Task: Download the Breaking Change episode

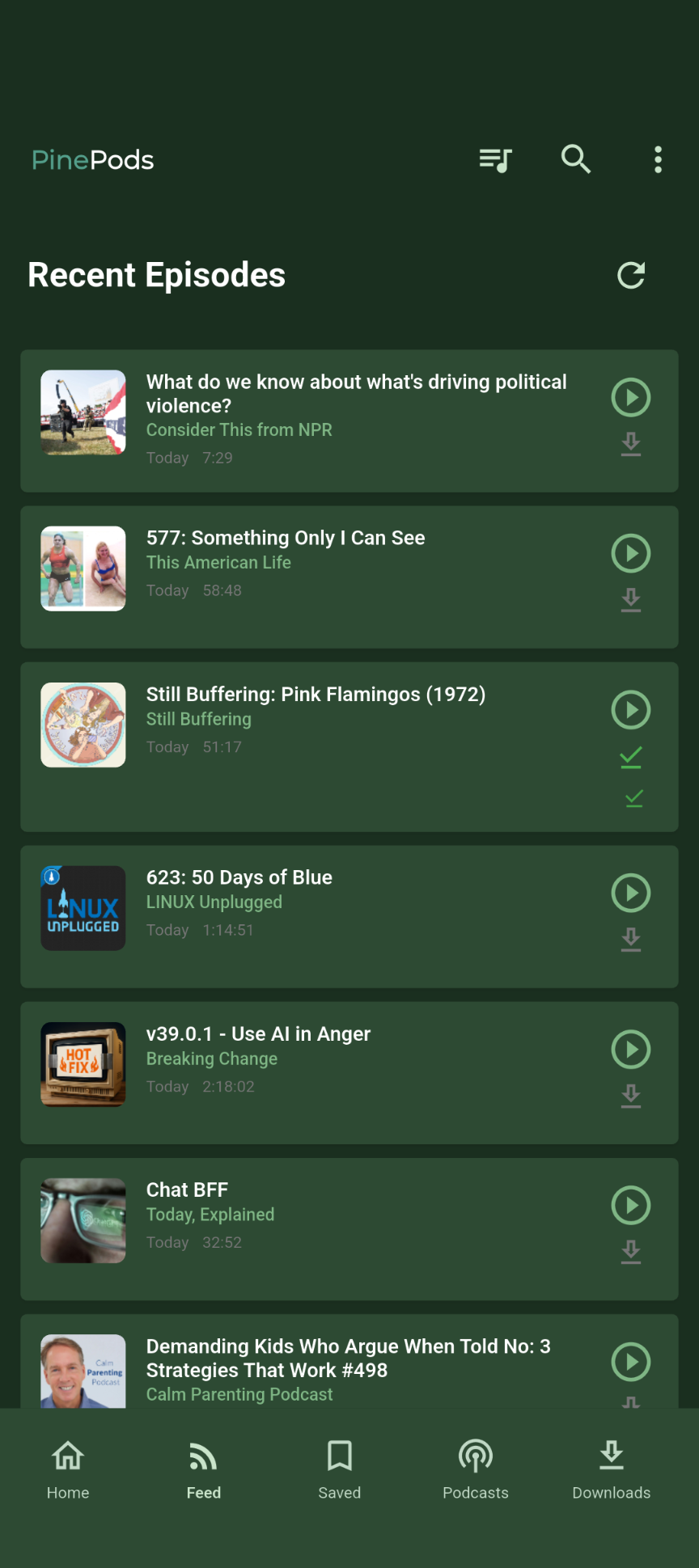Action: (631, 1096)
